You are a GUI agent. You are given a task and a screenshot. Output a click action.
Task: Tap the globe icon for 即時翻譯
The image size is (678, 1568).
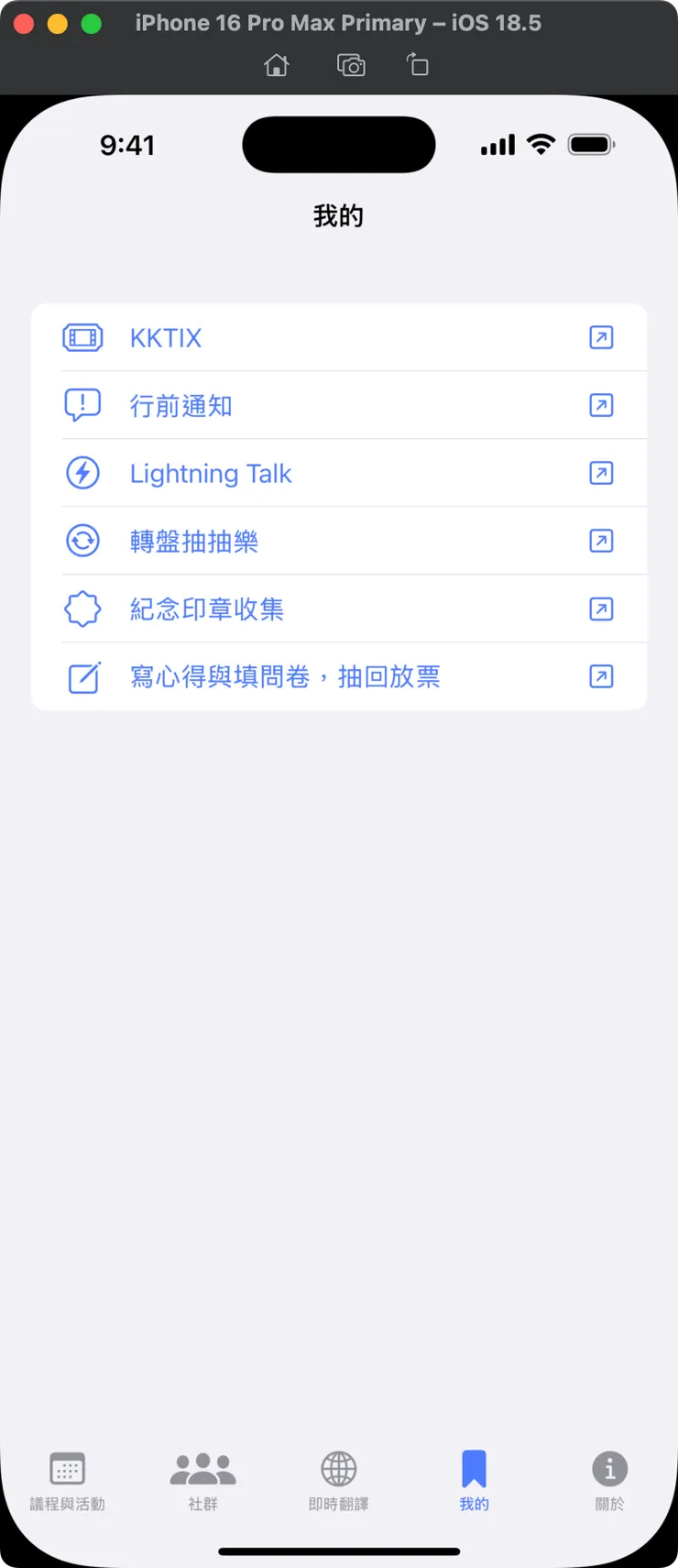tap(338, 1468)
